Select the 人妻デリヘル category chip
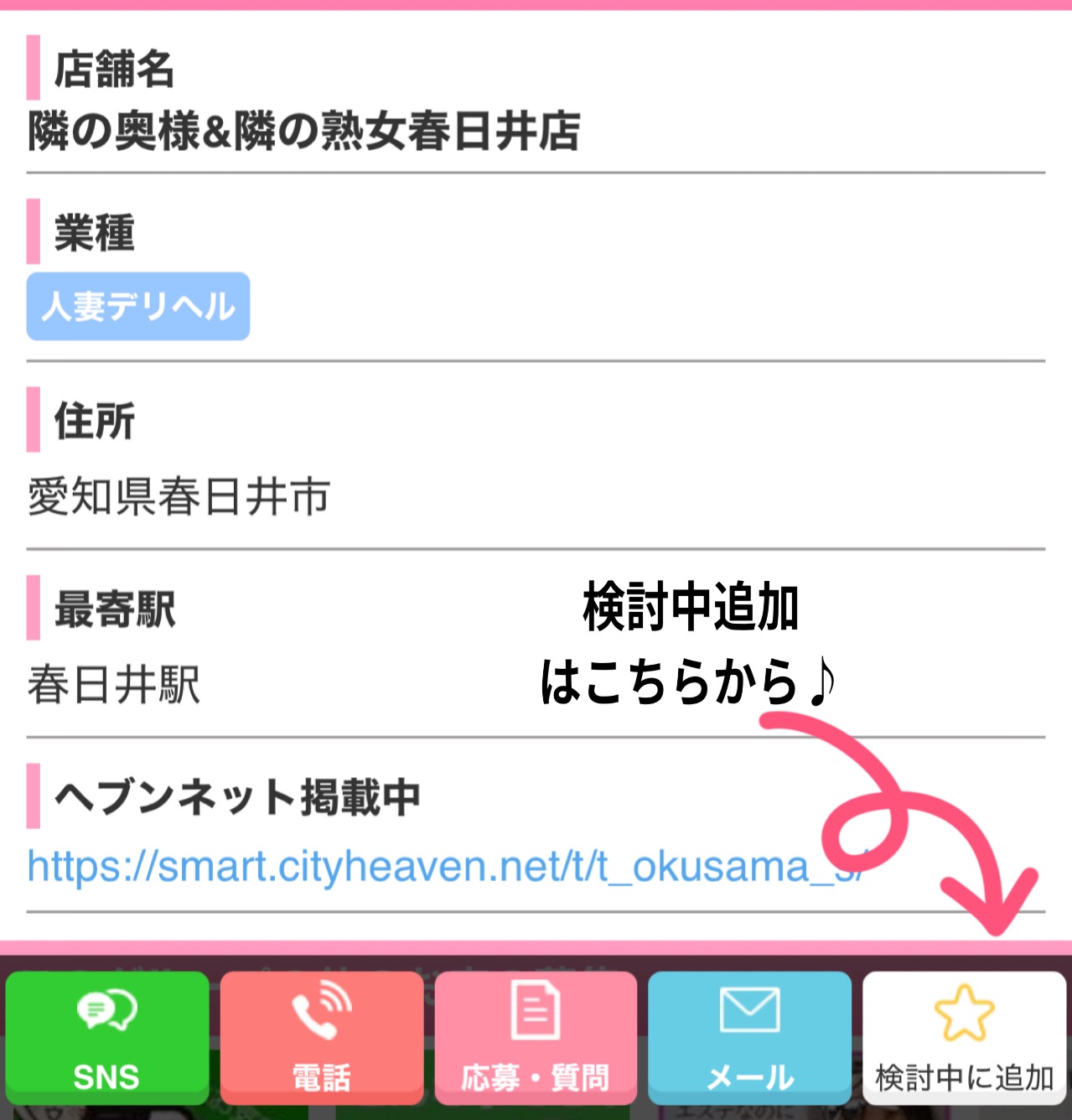Screen dimensions: 1072x1120 (138, 307)
